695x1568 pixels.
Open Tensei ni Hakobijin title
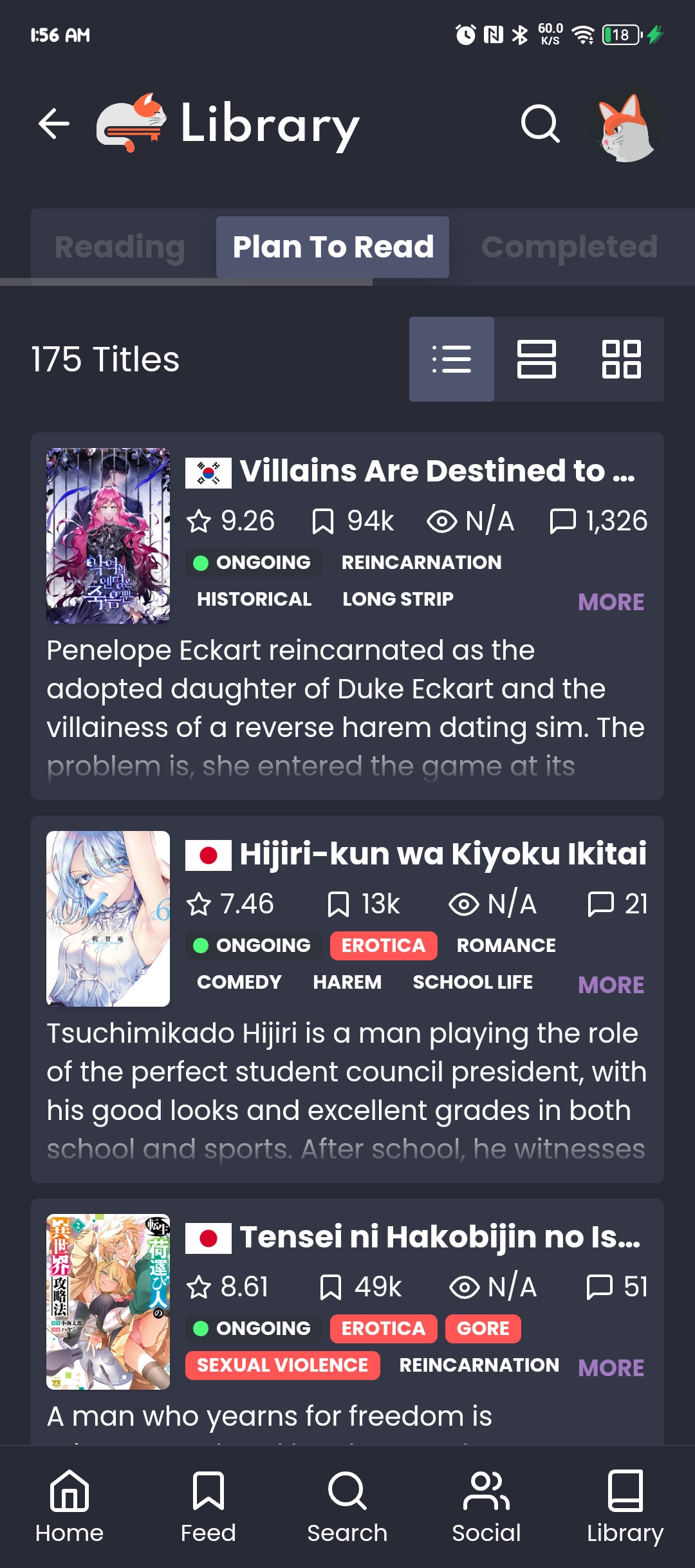[x=439, y=1237]
